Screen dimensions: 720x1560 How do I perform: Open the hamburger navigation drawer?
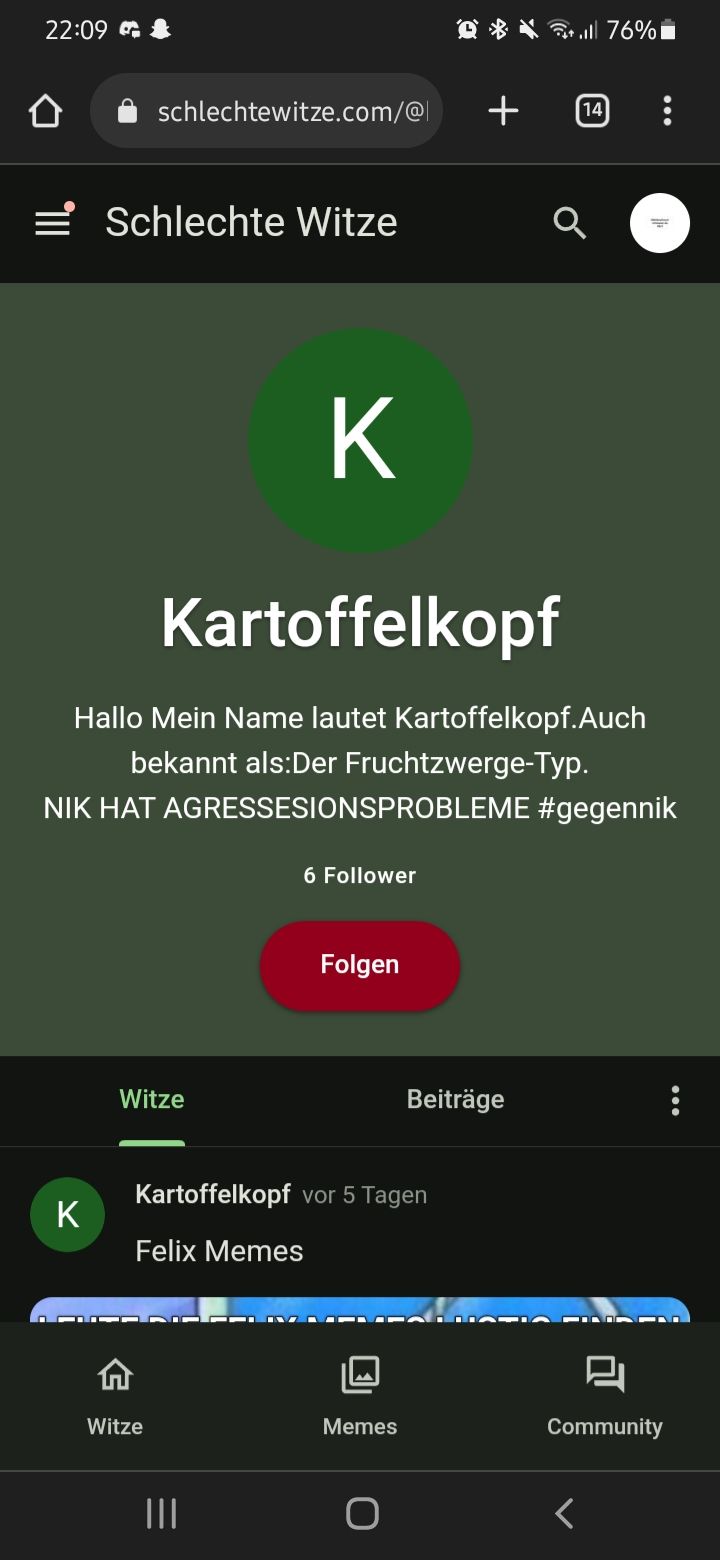pos(53,222)
